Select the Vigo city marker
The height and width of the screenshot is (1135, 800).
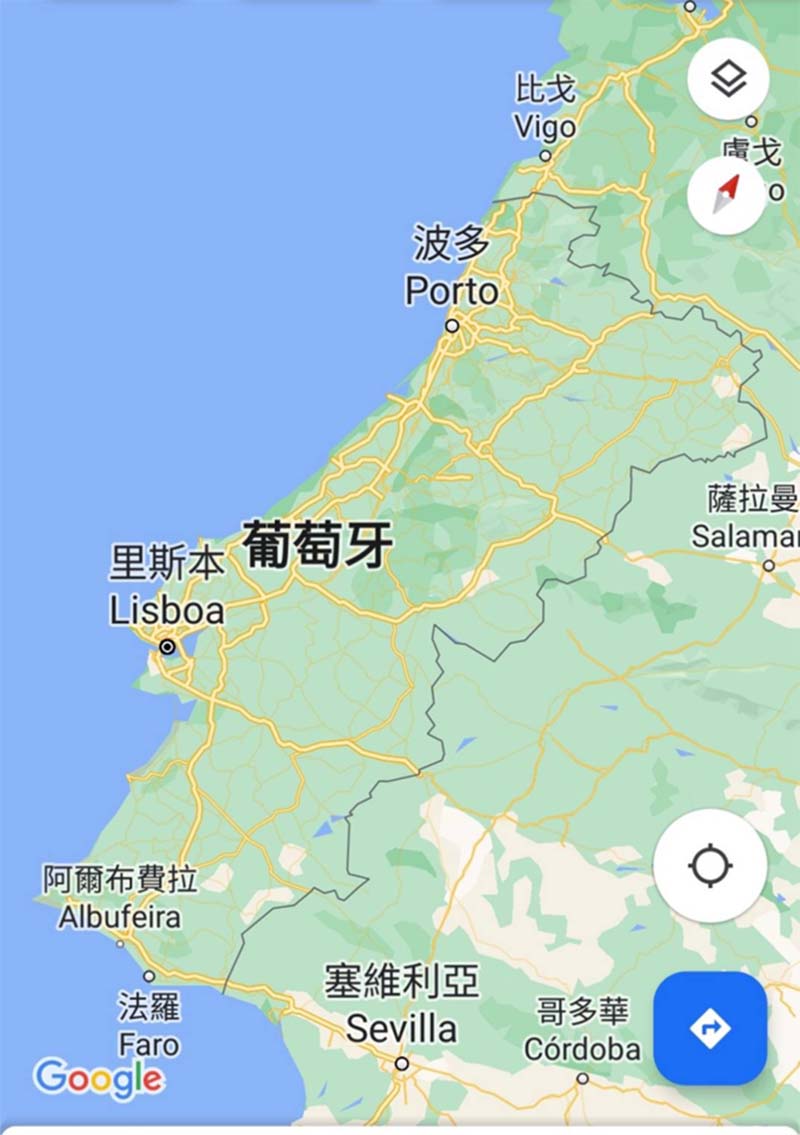coord(545,156)
